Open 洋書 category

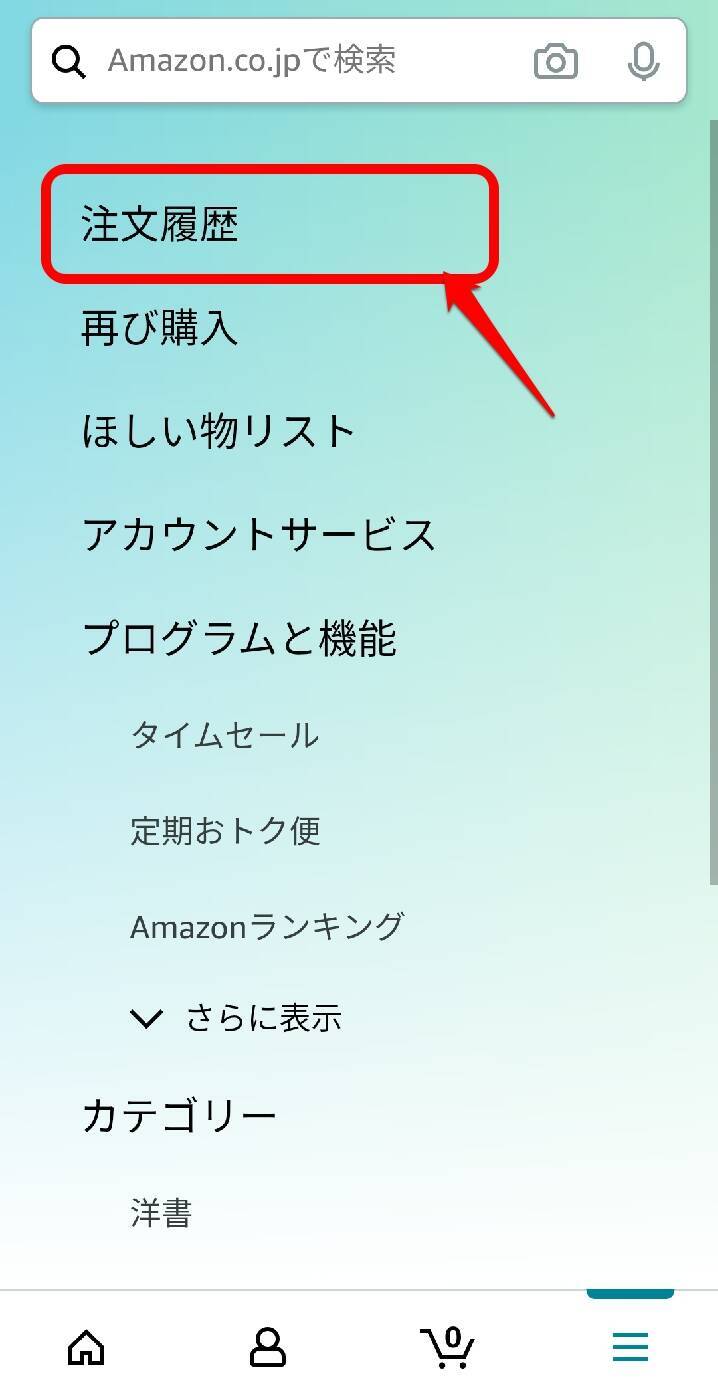pos(160,1213)
